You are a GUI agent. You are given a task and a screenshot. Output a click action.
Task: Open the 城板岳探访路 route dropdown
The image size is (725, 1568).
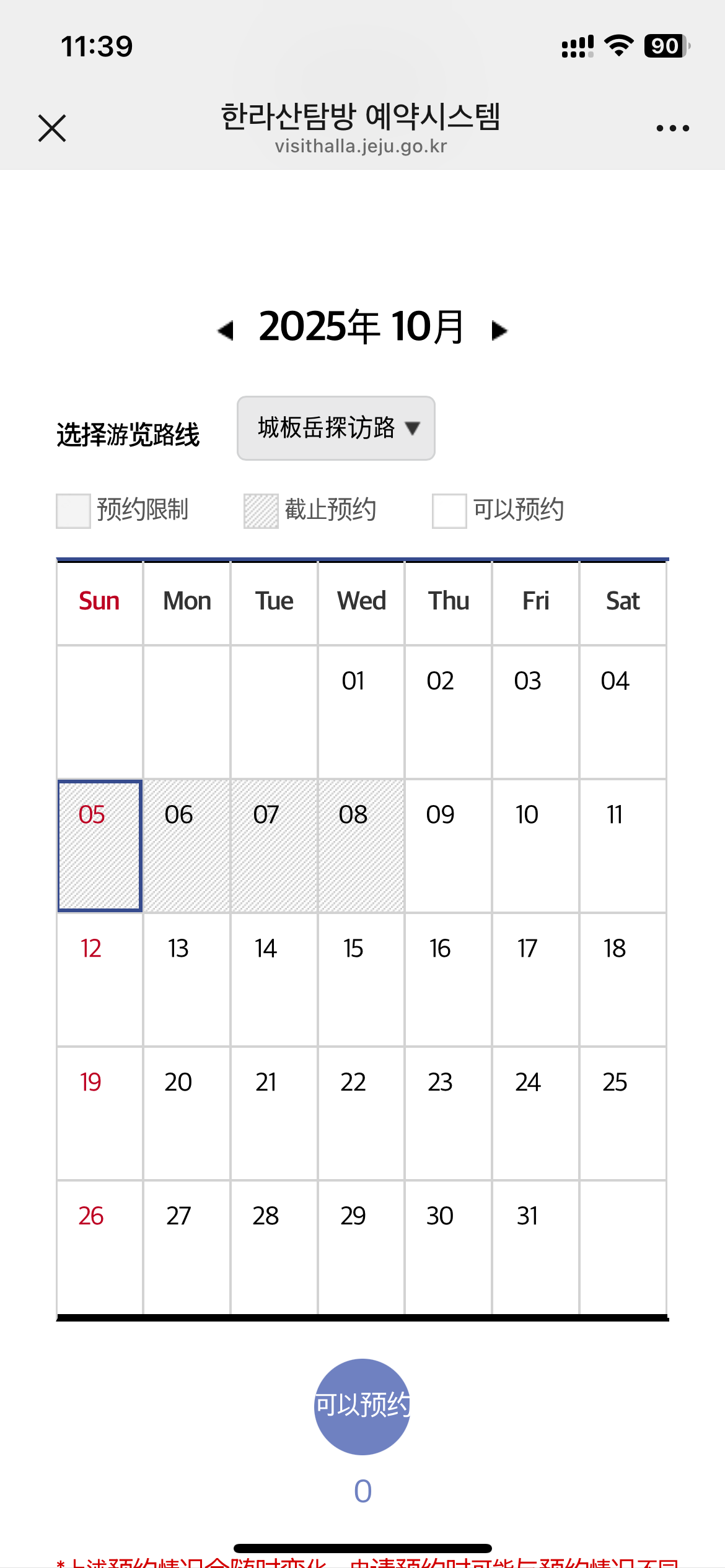(336, 428)
